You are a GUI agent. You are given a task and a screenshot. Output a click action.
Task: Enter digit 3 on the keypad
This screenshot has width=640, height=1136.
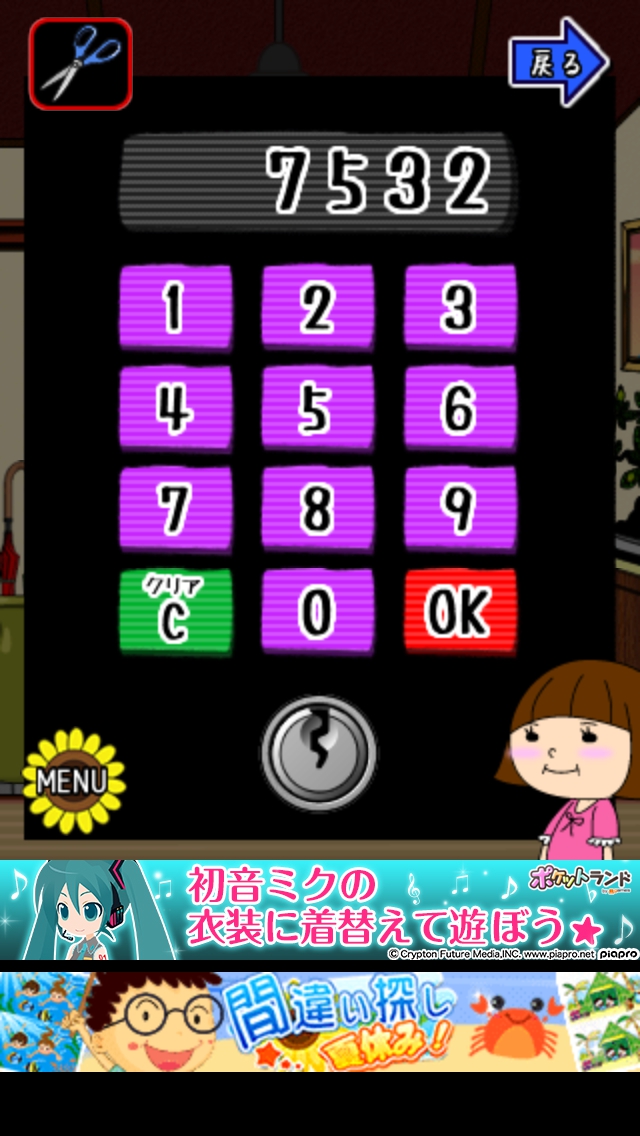(x=460, y=308)
